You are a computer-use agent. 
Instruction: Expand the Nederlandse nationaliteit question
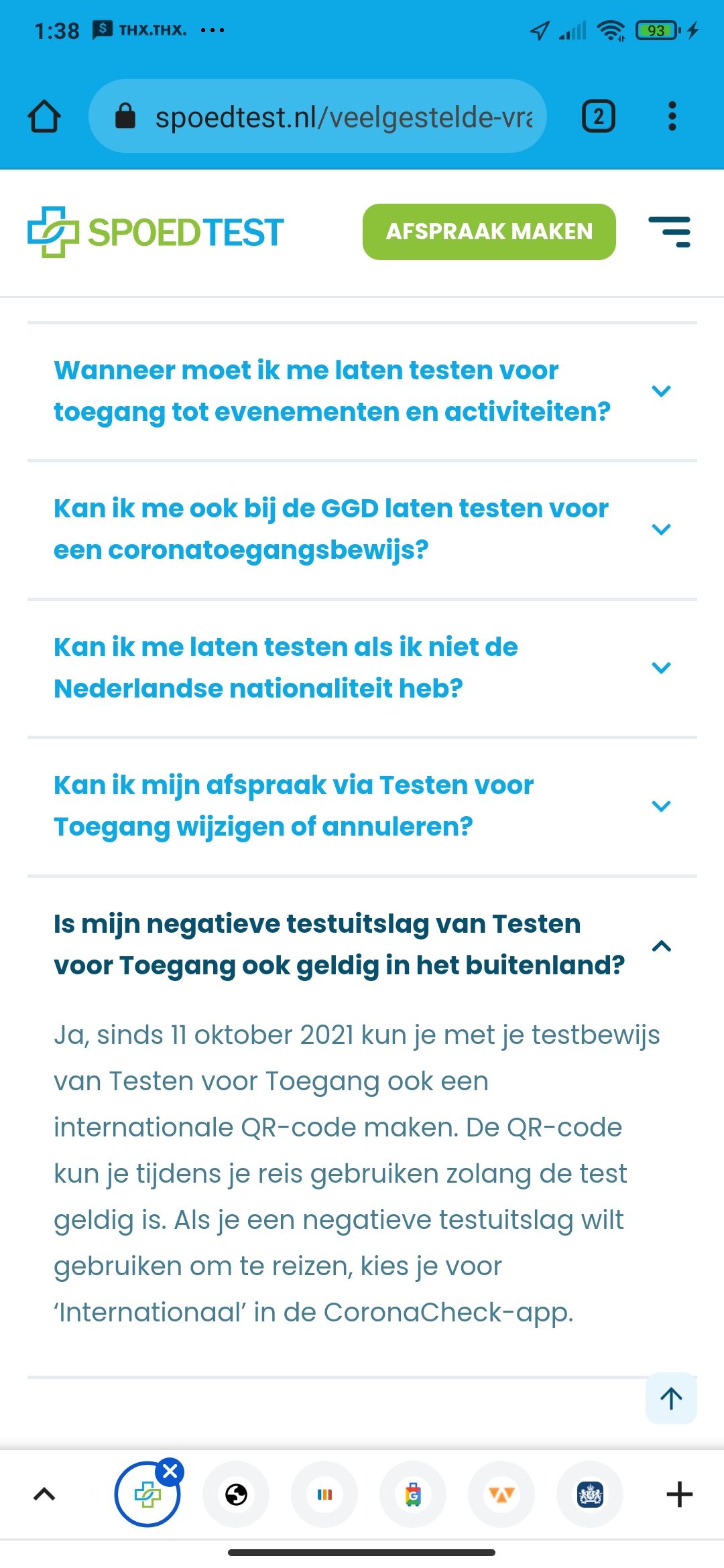tap(362, 668)
